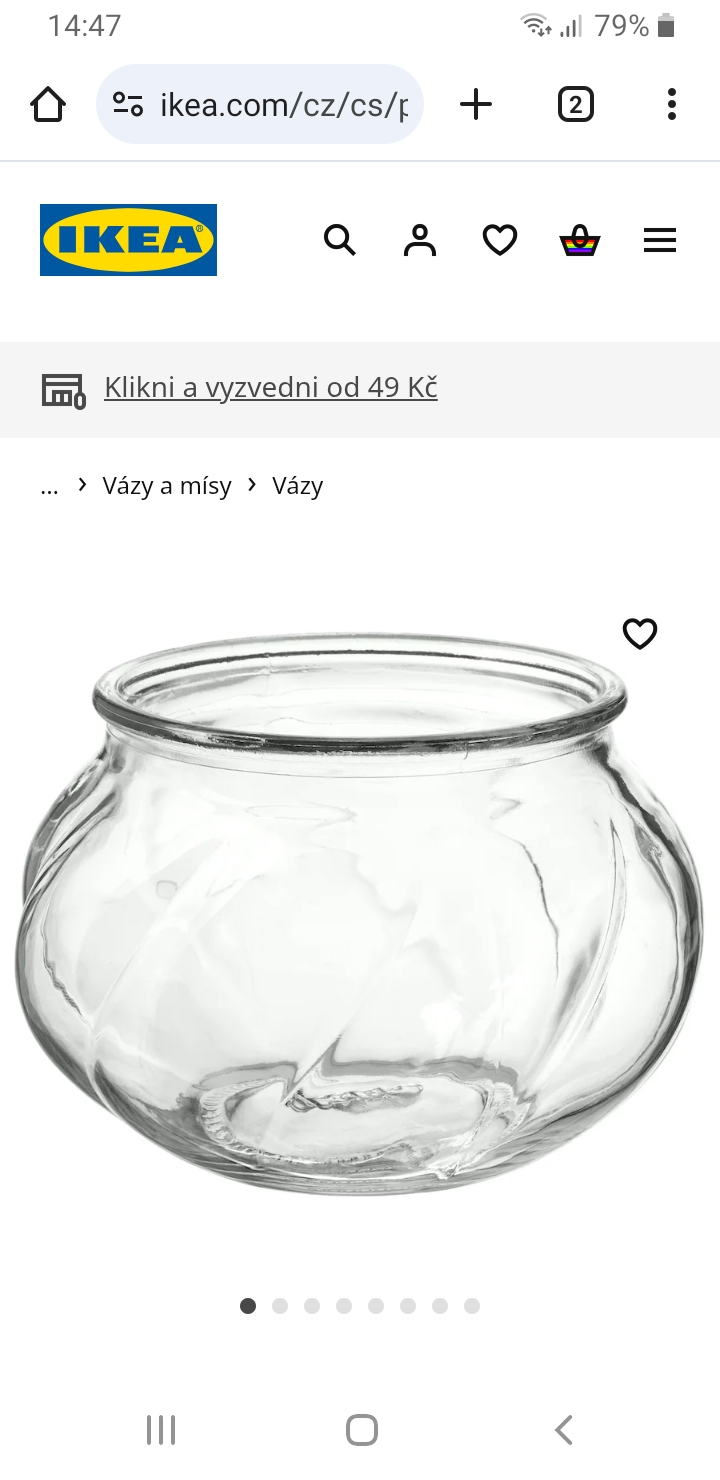The image size is (720, 1480).
Task: Open the shopping basket
Action: tap(580, 240)
